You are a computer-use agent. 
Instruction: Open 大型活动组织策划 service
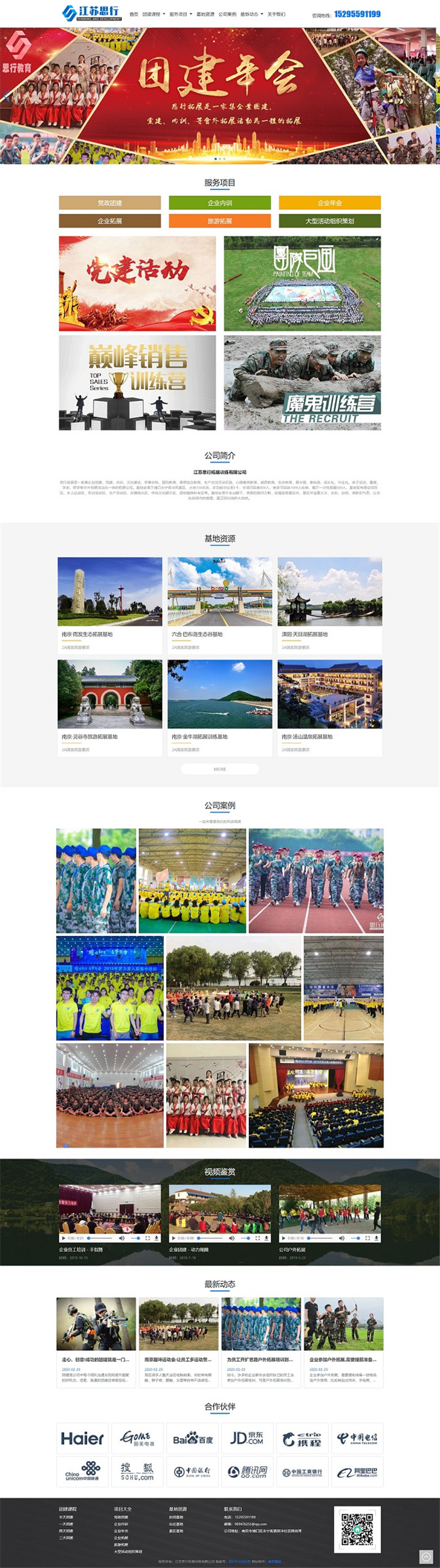tap(329, 221)
